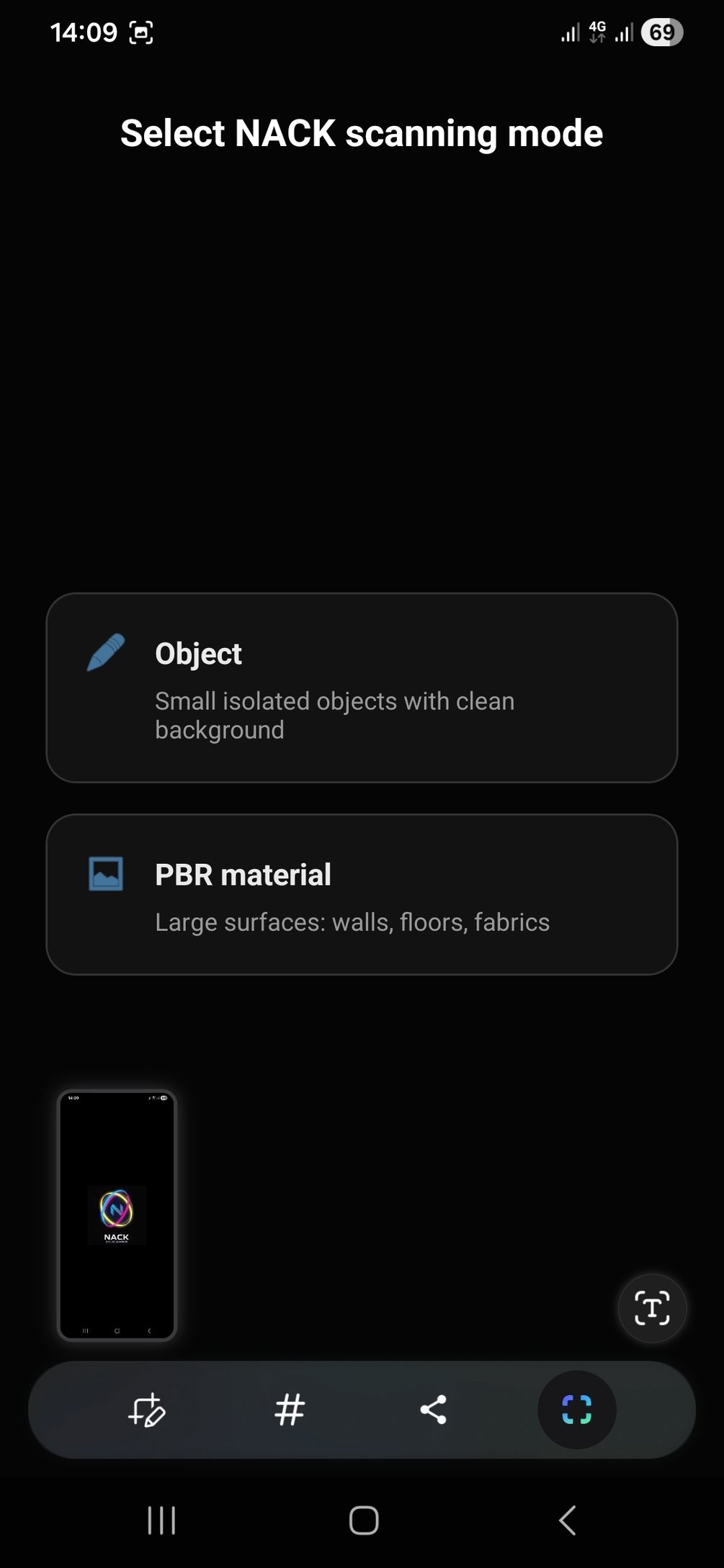Go back using the navigation bar
Image resolution: width=724 pixels, height=1568 pixels.
click(567, 1520)
